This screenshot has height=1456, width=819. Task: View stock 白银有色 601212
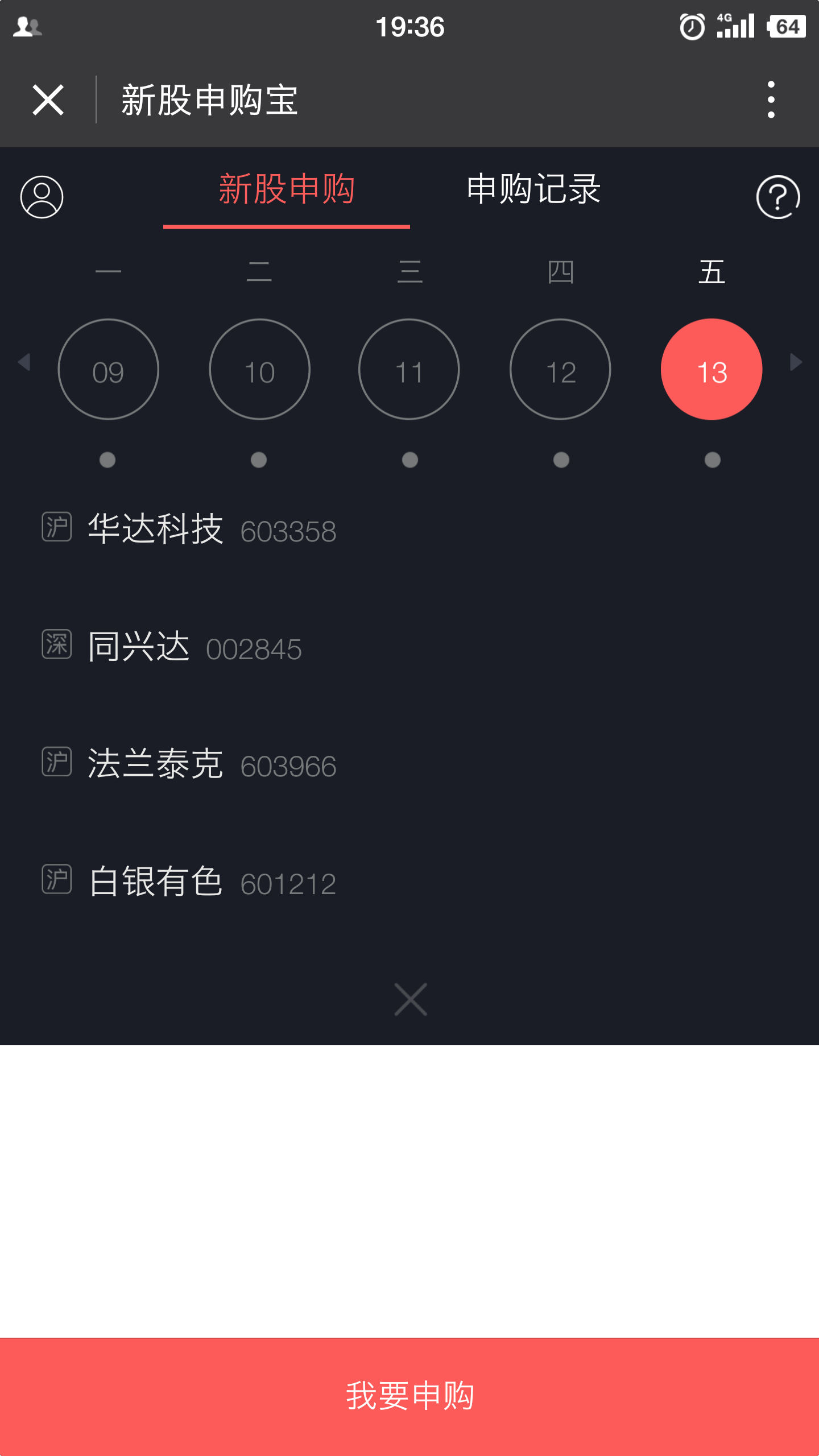tap(212, 882)
